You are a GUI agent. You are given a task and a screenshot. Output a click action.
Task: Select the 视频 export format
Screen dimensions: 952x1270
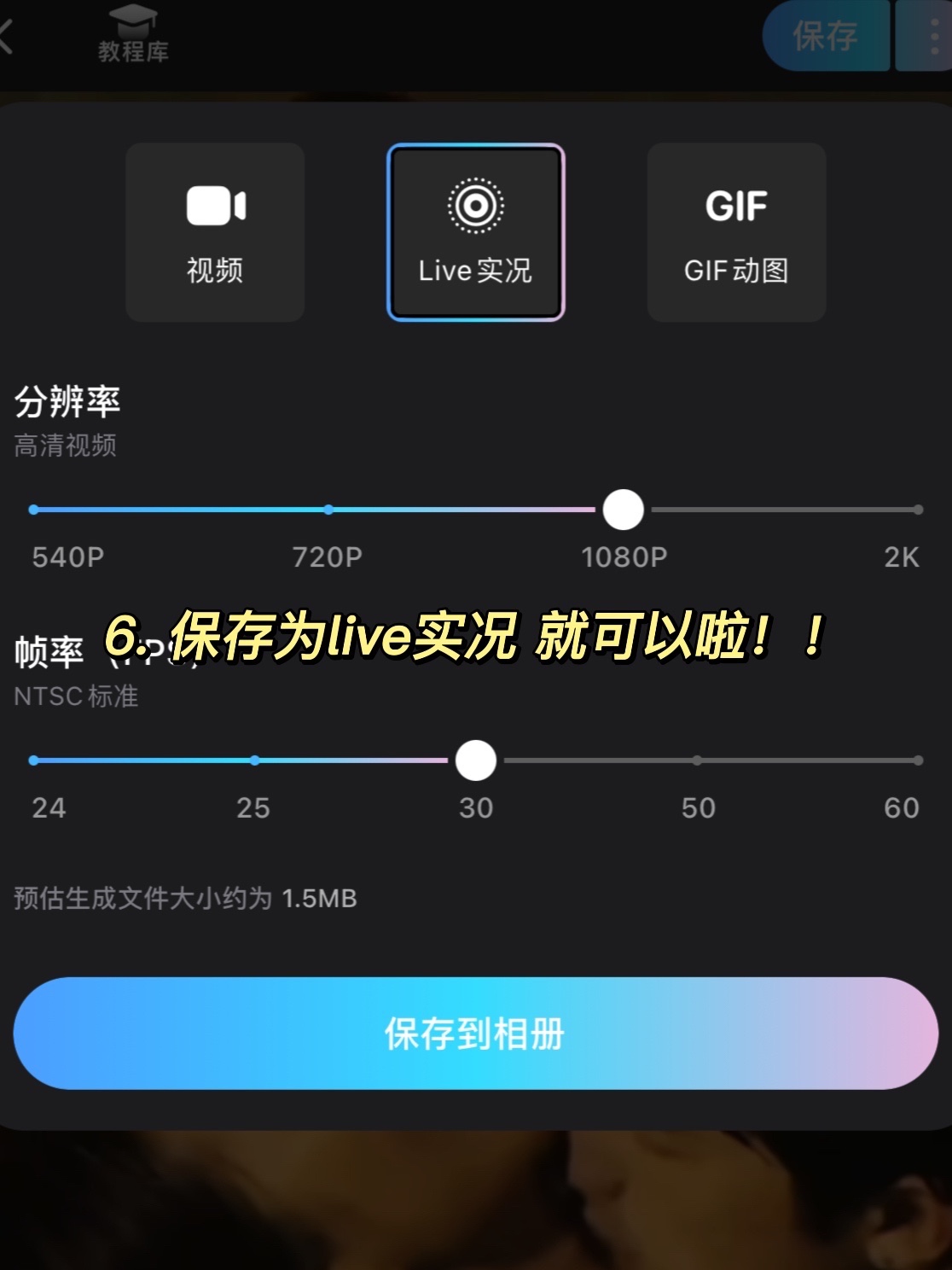(x=215, y=232)
